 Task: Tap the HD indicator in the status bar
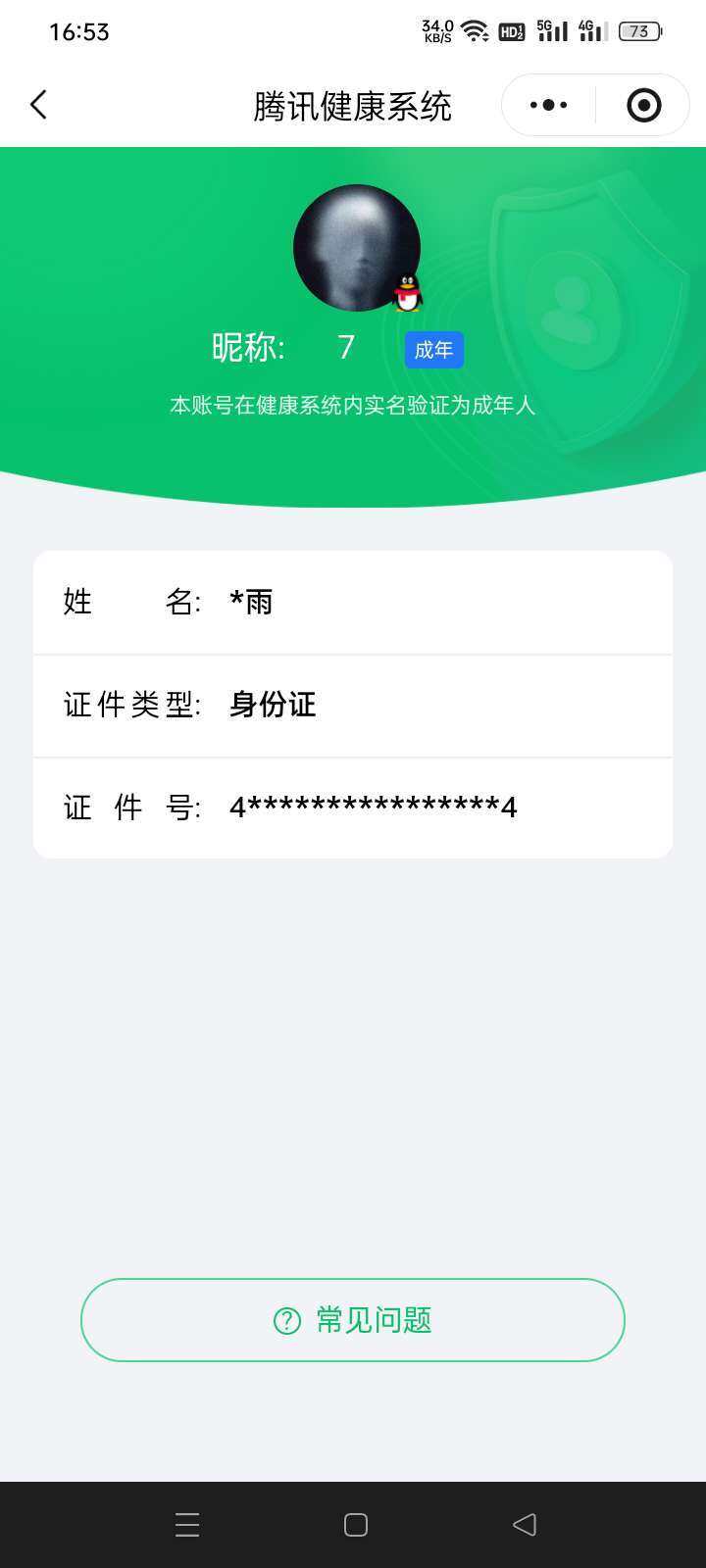click(x=513, y=30)
